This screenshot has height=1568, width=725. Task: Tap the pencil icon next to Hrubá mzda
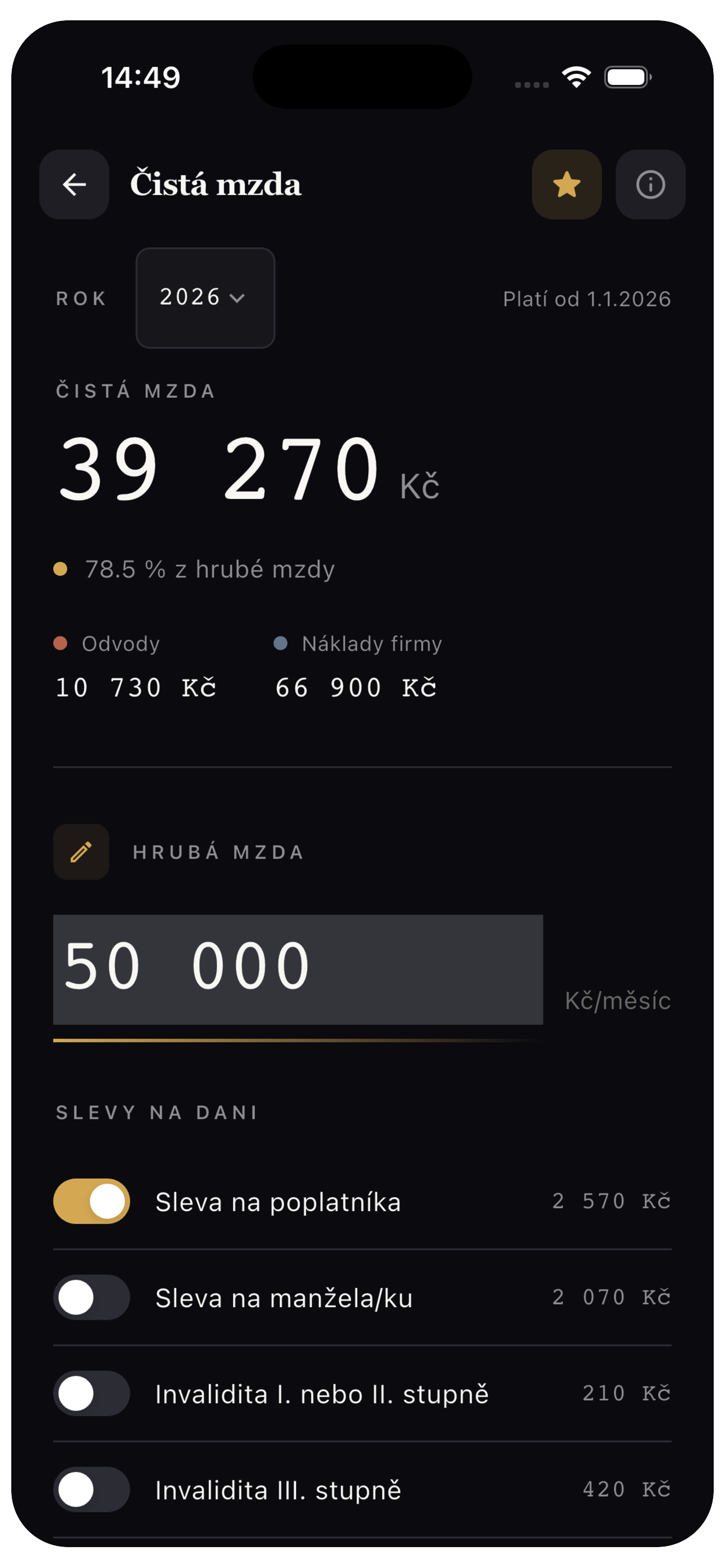point(81,852)
